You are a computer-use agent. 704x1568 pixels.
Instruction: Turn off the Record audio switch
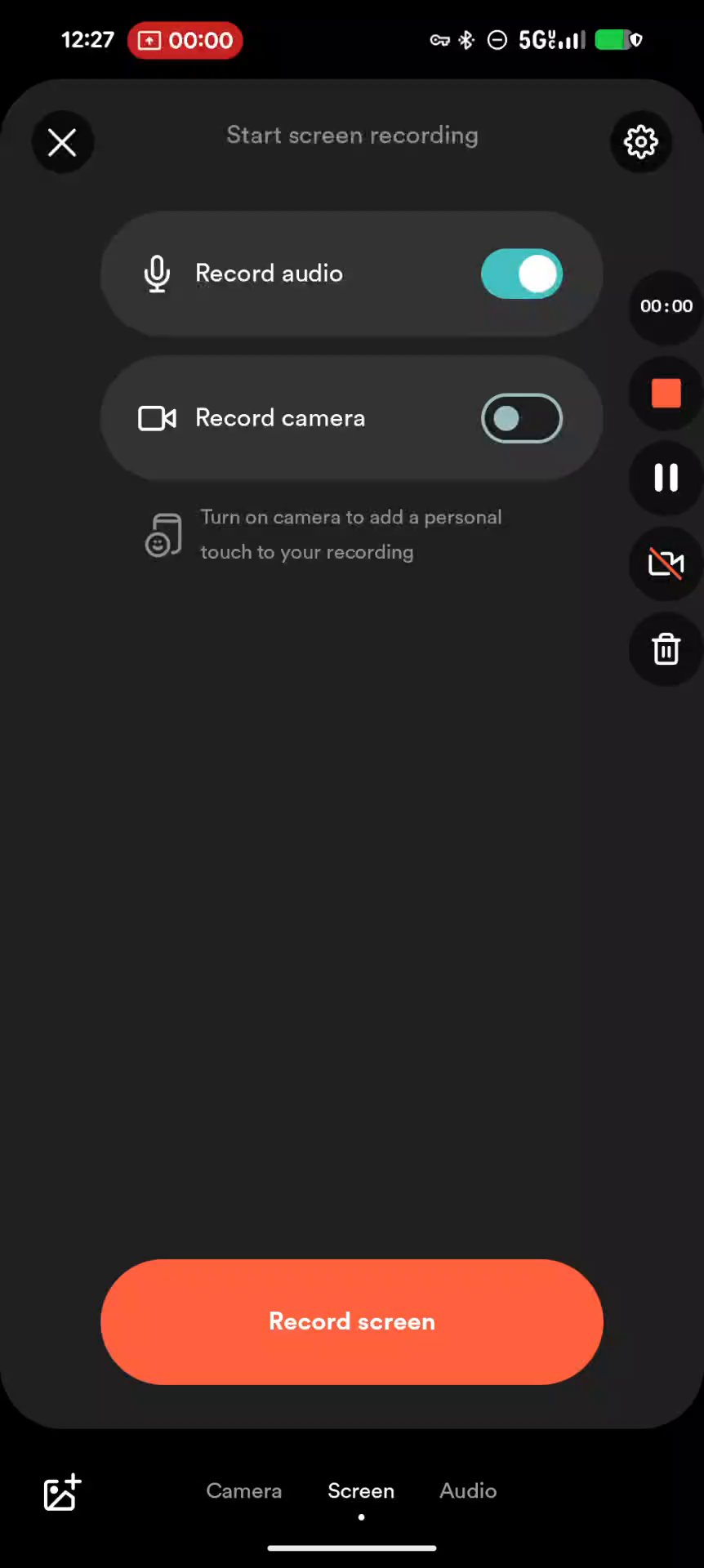pos(521,274)
